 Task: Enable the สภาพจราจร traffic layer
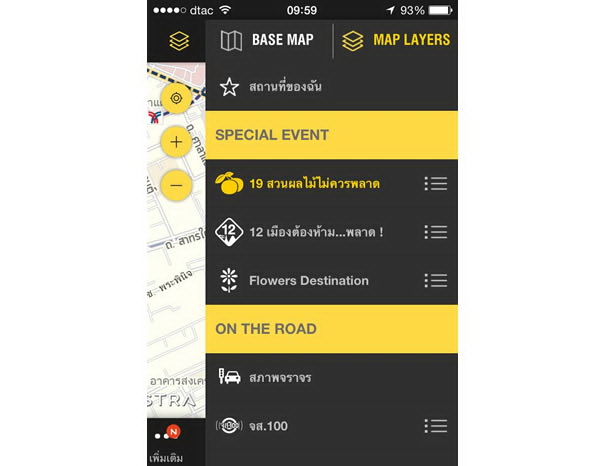(x=280, y=378)
